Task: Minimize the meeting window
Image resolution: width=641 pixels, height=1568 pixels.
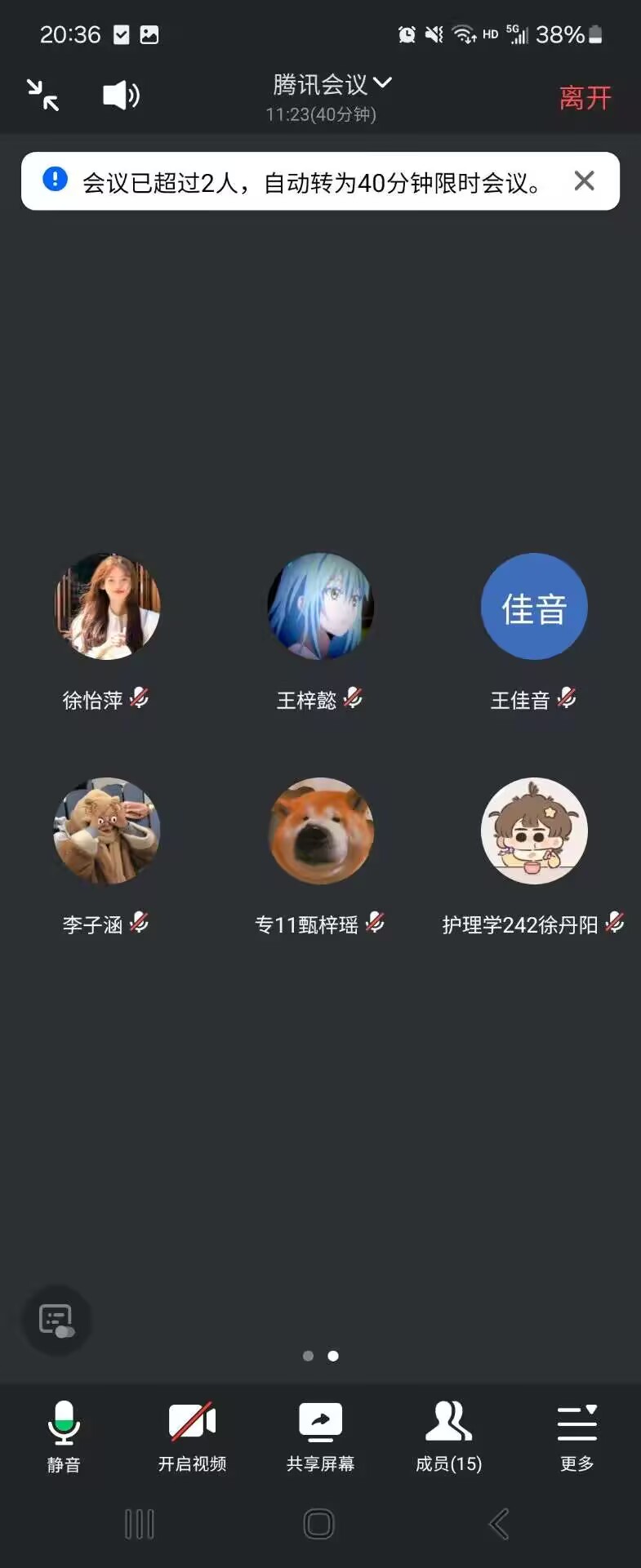Action: [42, 96]
